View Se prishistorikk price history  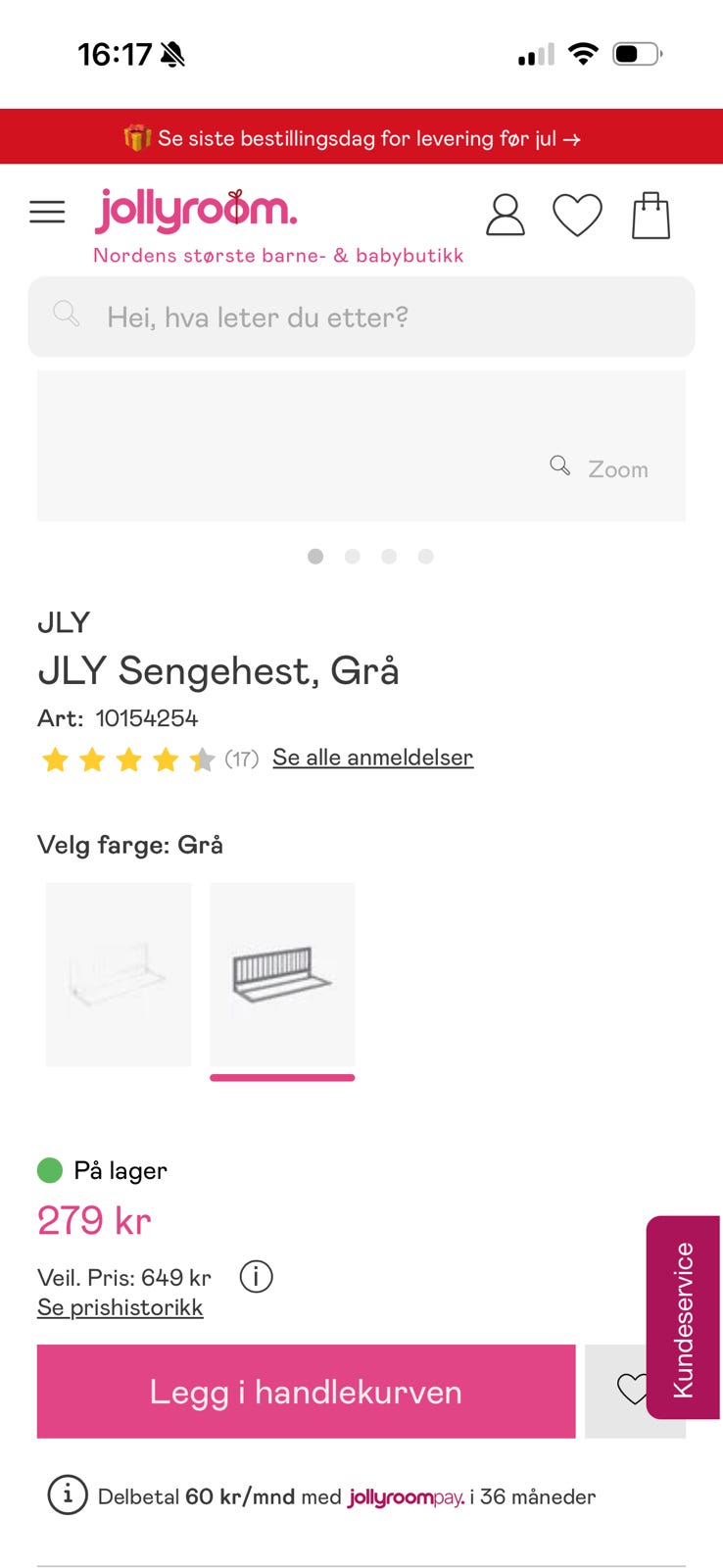point(120,1307)
